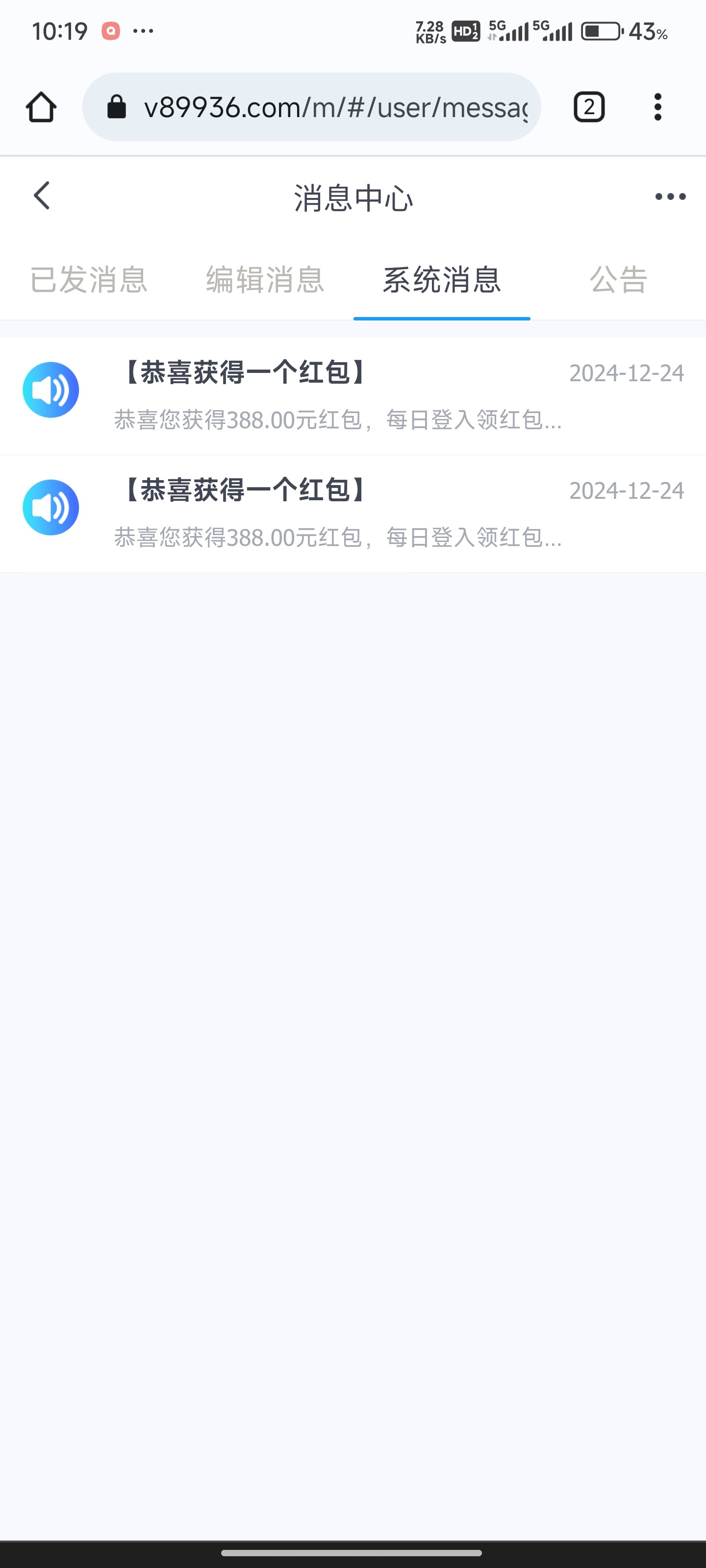Open the browser three-dot overflow menu
This screenshot has width=706, height=1568.
[658, 106]
